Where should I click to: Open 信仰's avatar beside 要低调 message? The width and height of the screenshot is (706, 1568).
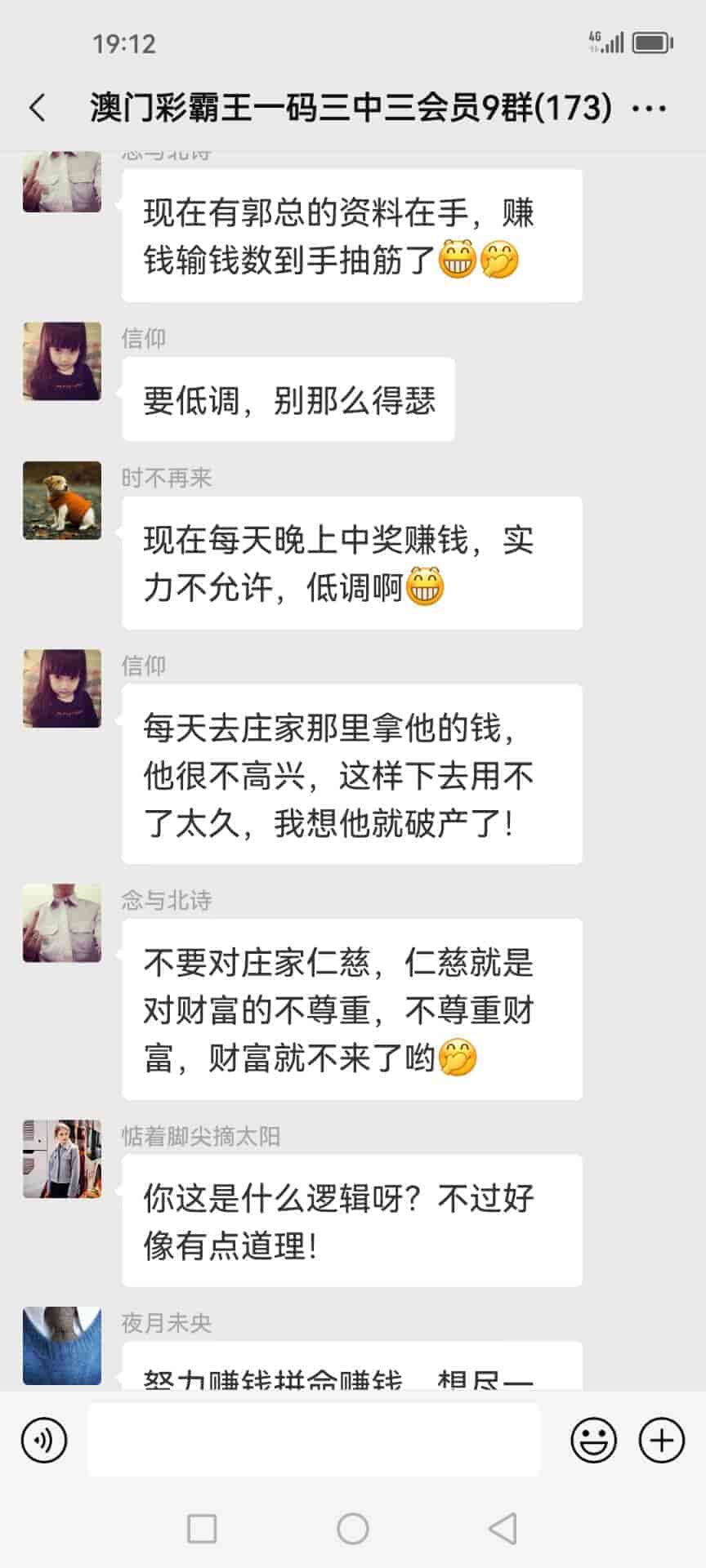tap(62, 361)
